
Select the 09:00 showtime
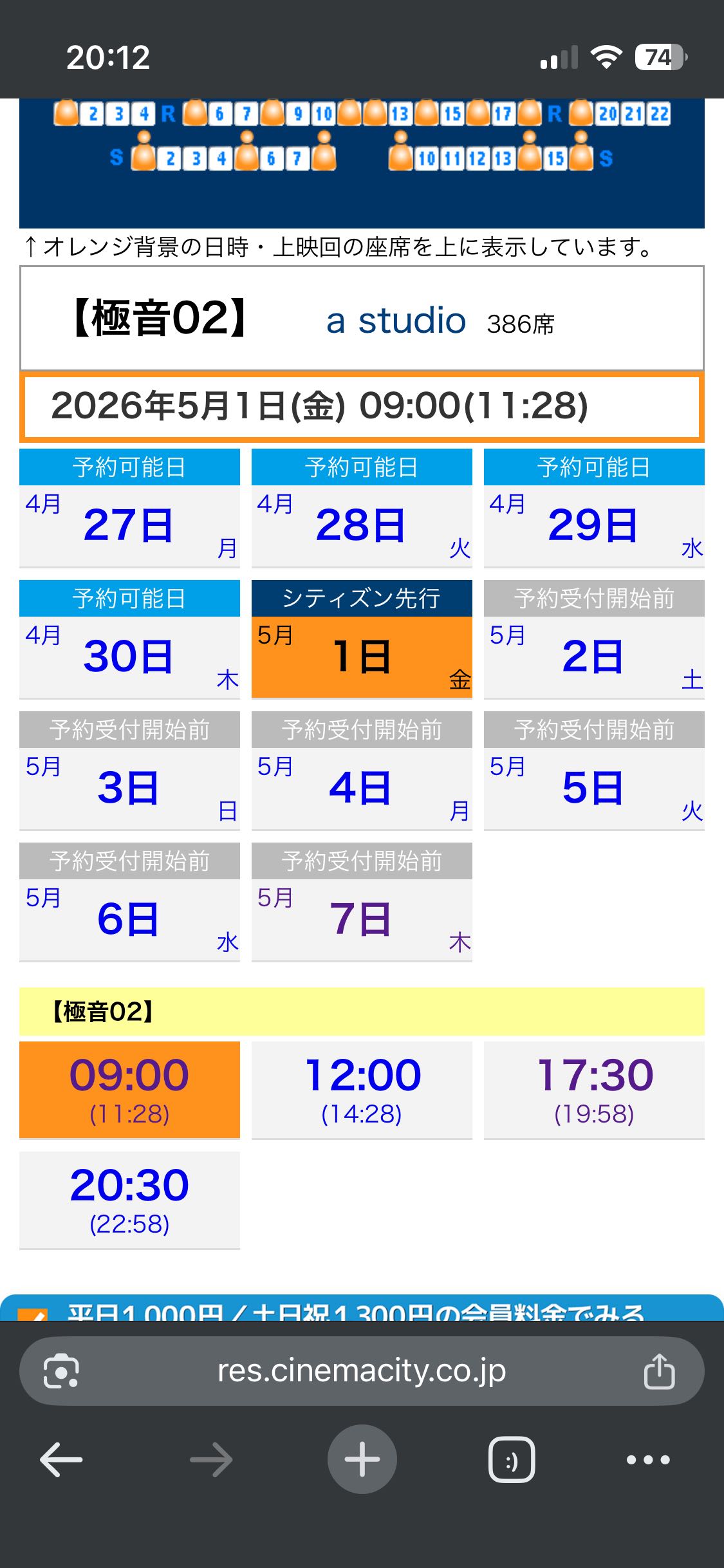(x=129, y=1089)
